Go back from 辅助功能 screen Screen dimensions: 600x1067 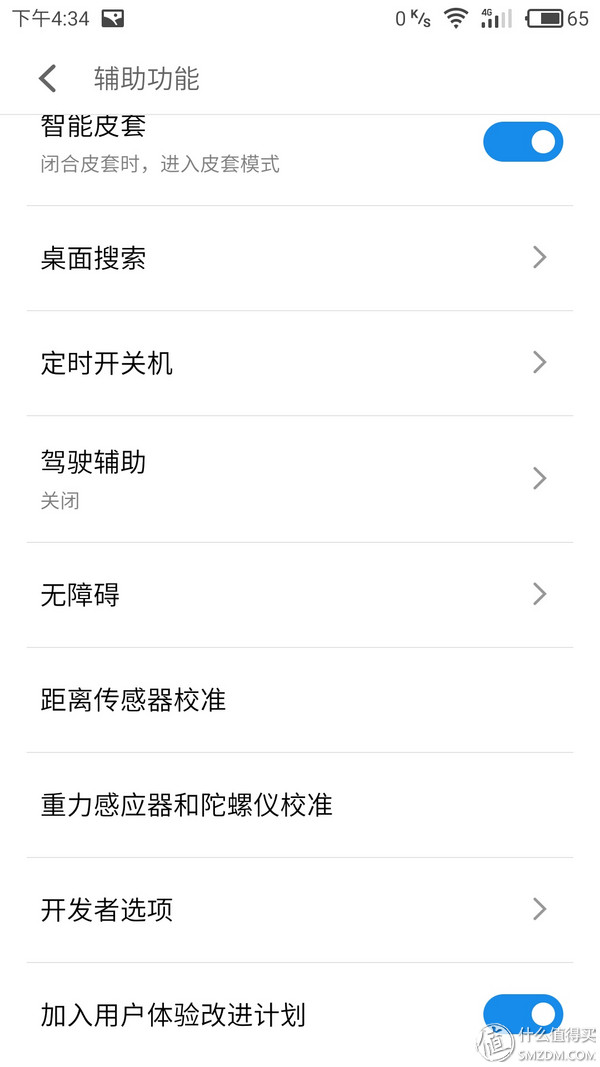pyautogui.click(x=47, y=79)
